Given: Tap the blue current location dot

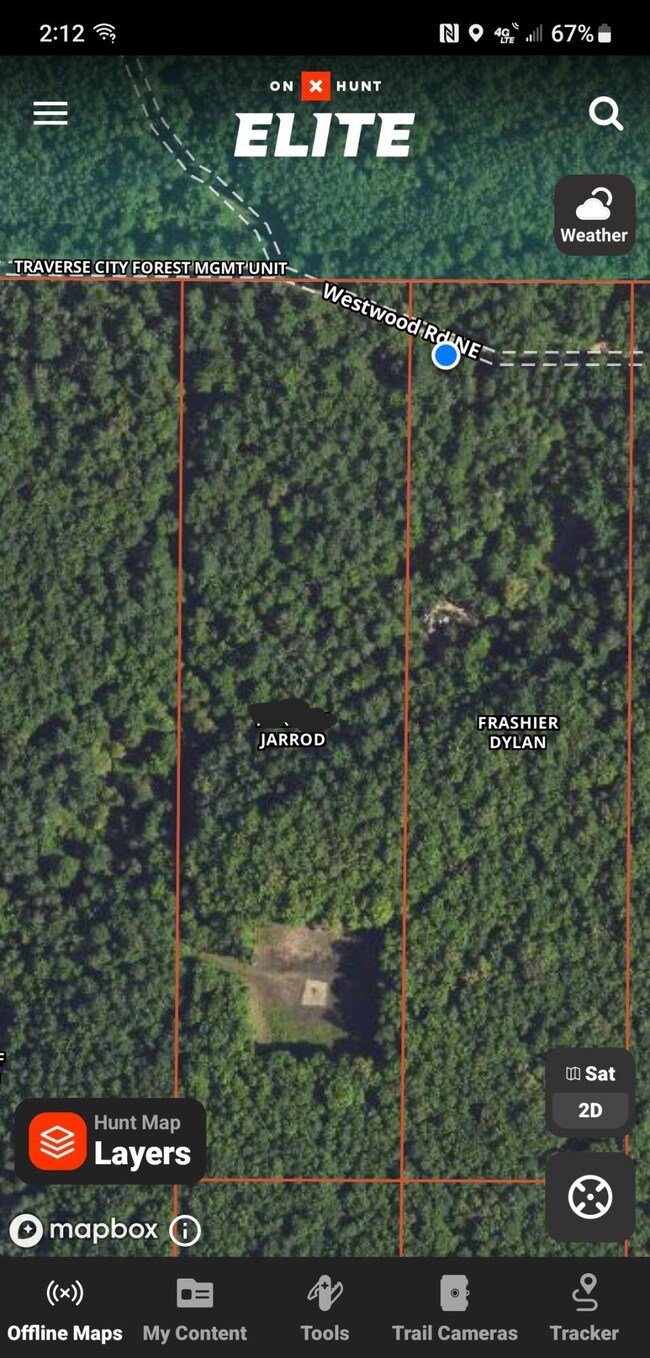Looking at the screenshot, I should pos(446,355).
